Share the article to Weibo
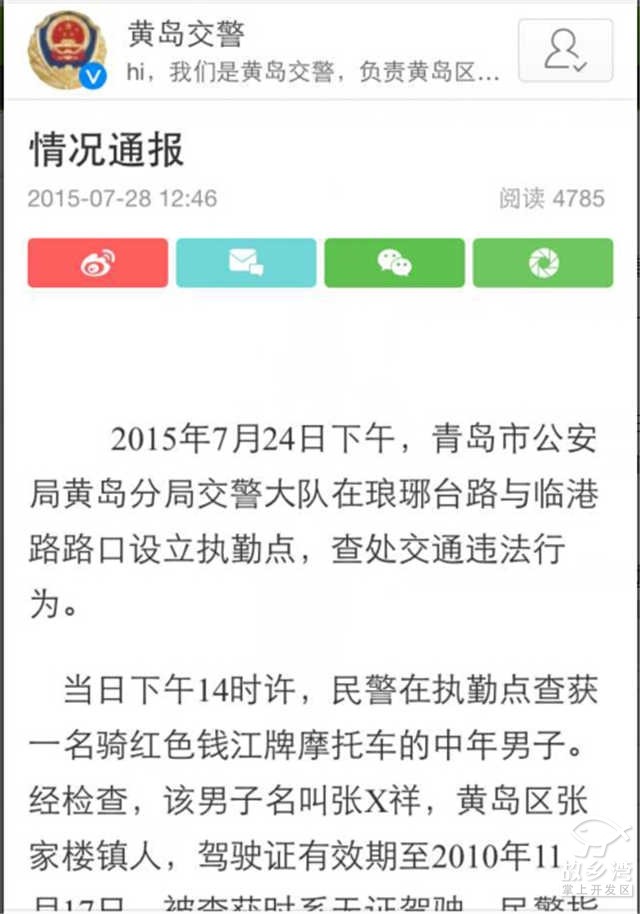640x914 pixels. pyautogui.click(x=98, y=263)
